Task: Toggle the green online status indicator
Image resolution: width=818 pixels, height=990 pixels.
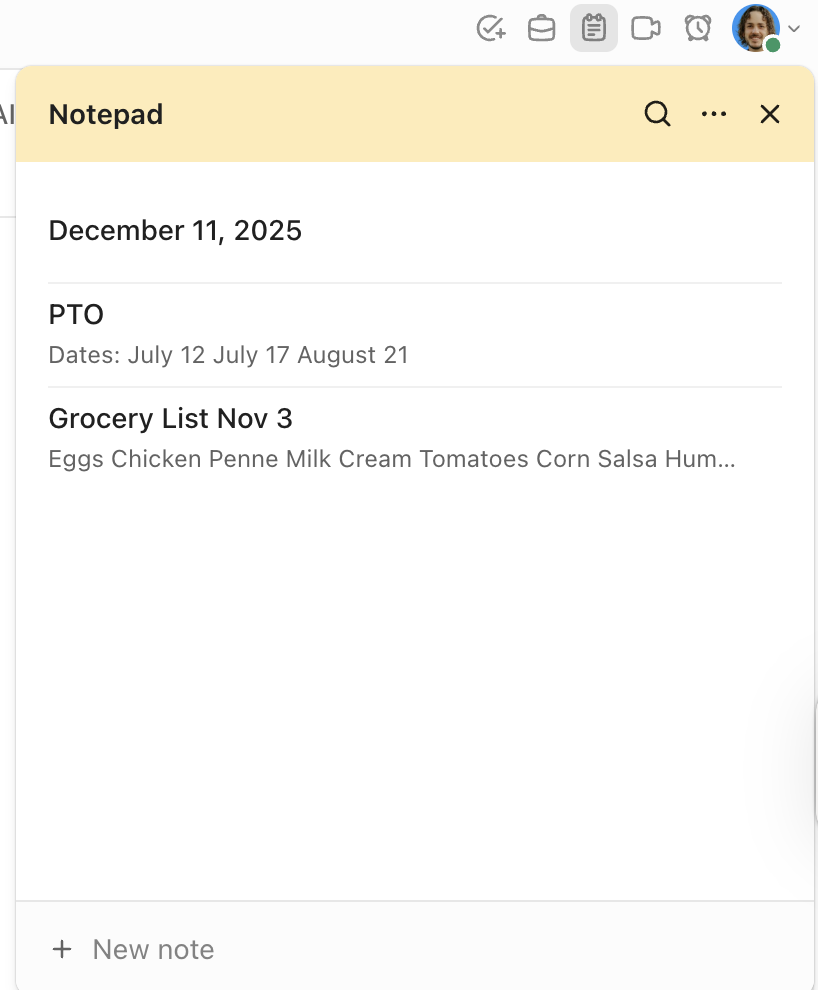Action: click(x=773, y=45)
